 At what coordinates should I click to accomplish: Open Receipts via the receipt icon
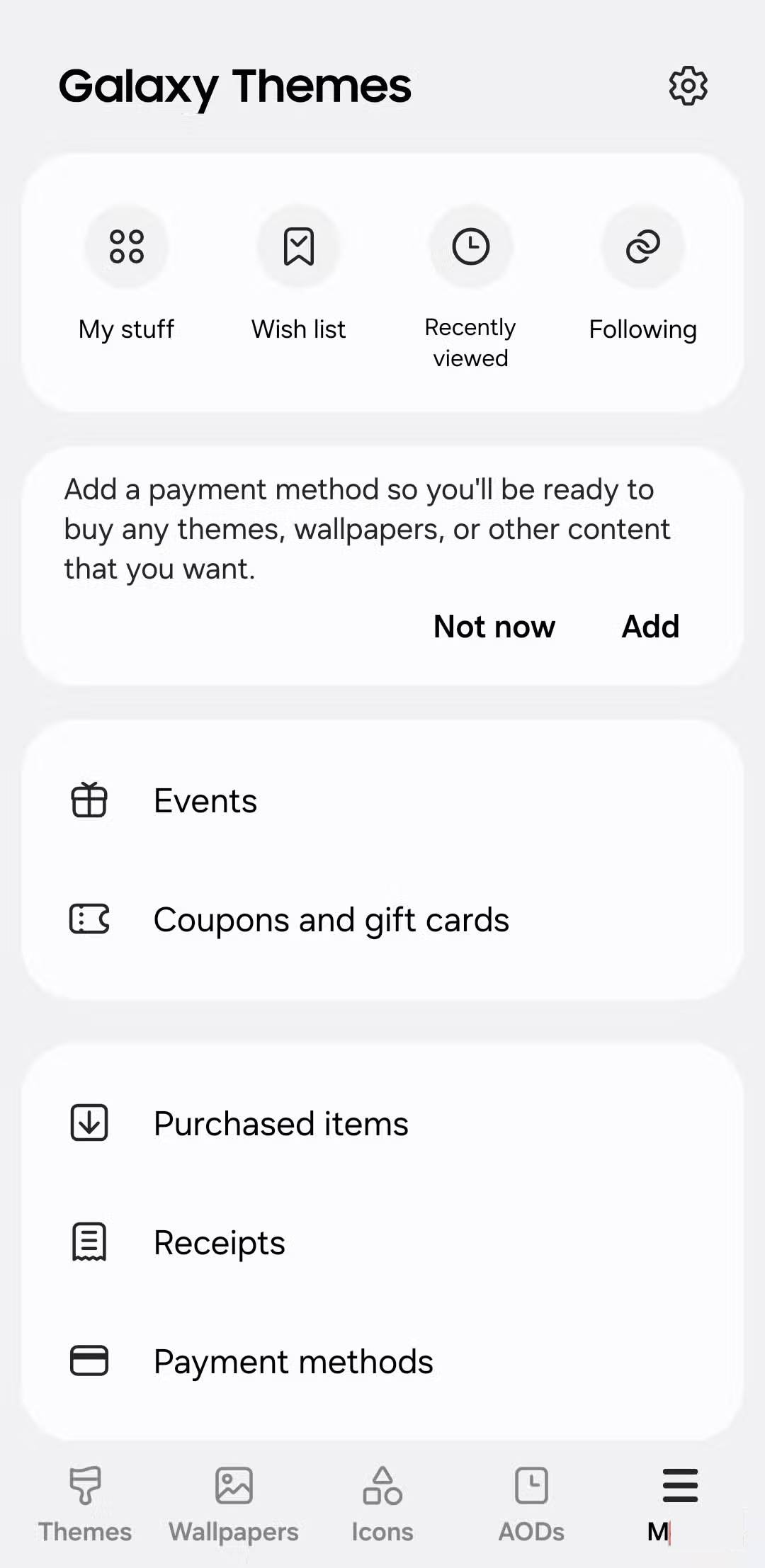click(89, 1241)
